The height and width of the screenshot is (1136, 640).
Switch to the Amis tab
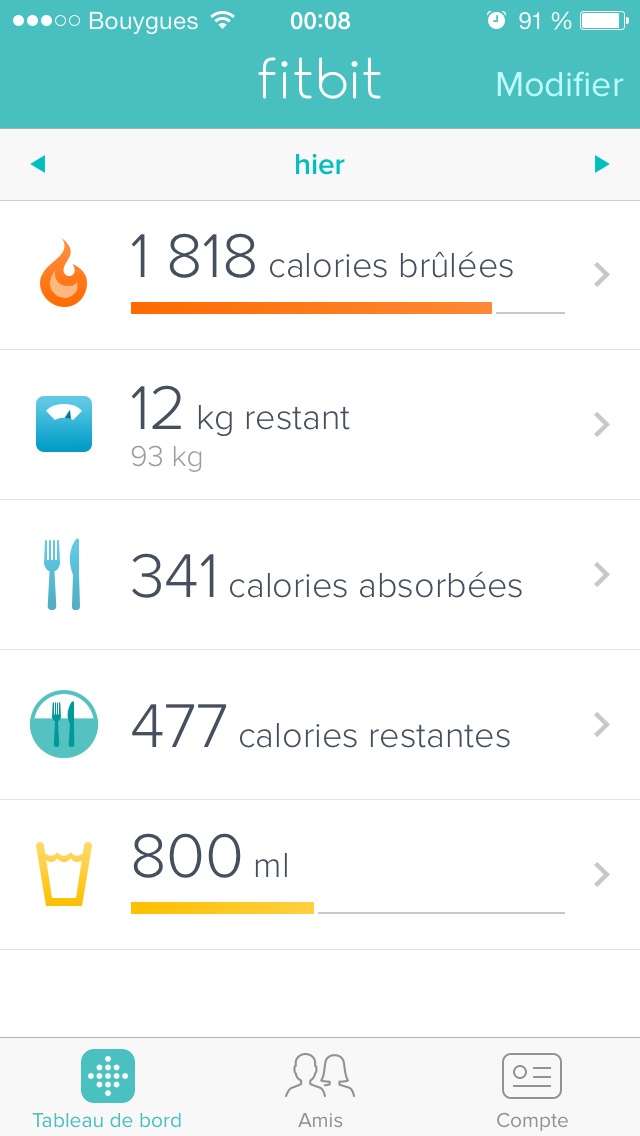[320, 1088]
